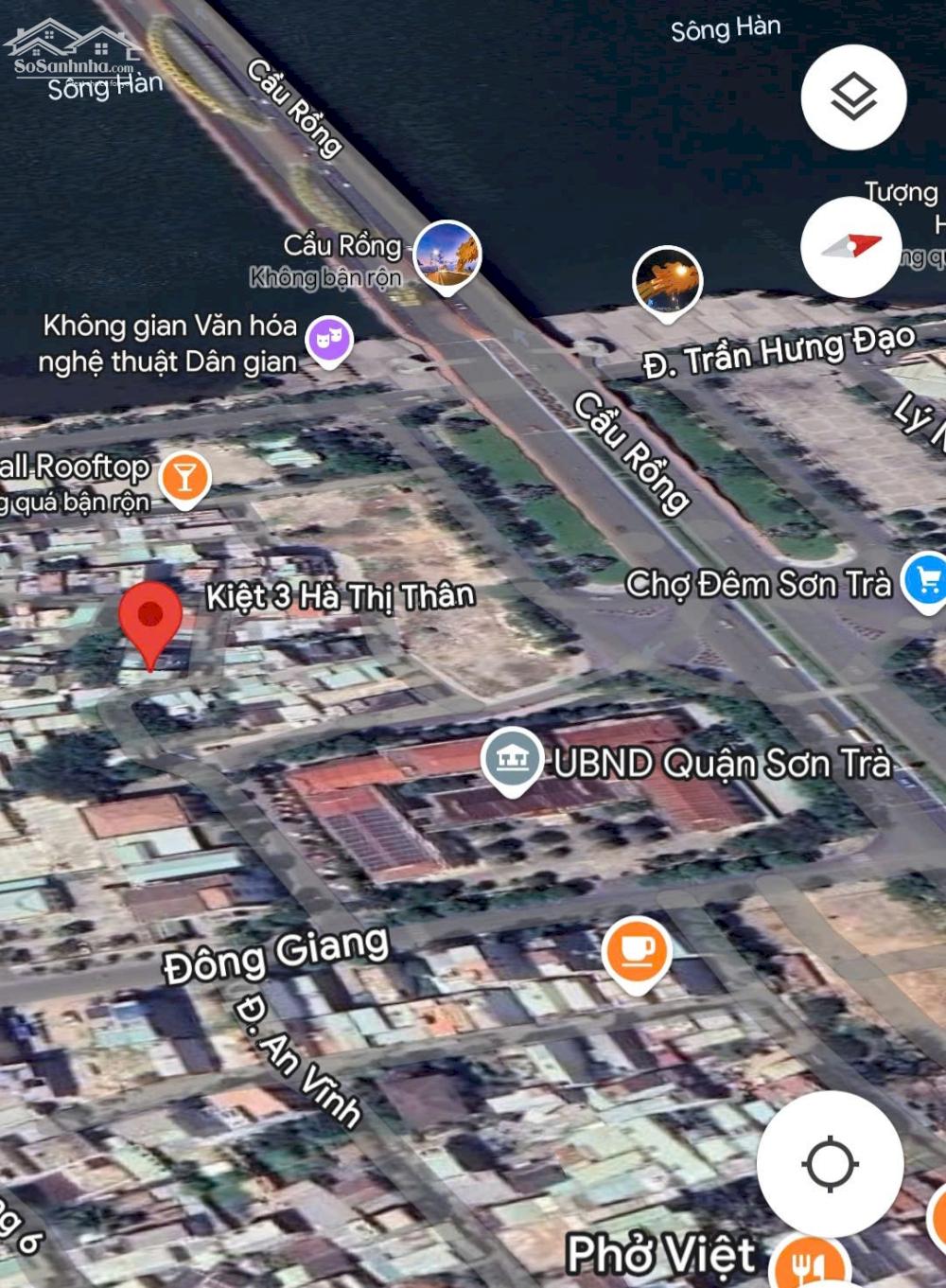Tap the red dropped pin at Kiệt 3 Hà Thị Thân
The width and height of the screenshot is (946, 1288).
pyautogui.click(x=150, y=618)
